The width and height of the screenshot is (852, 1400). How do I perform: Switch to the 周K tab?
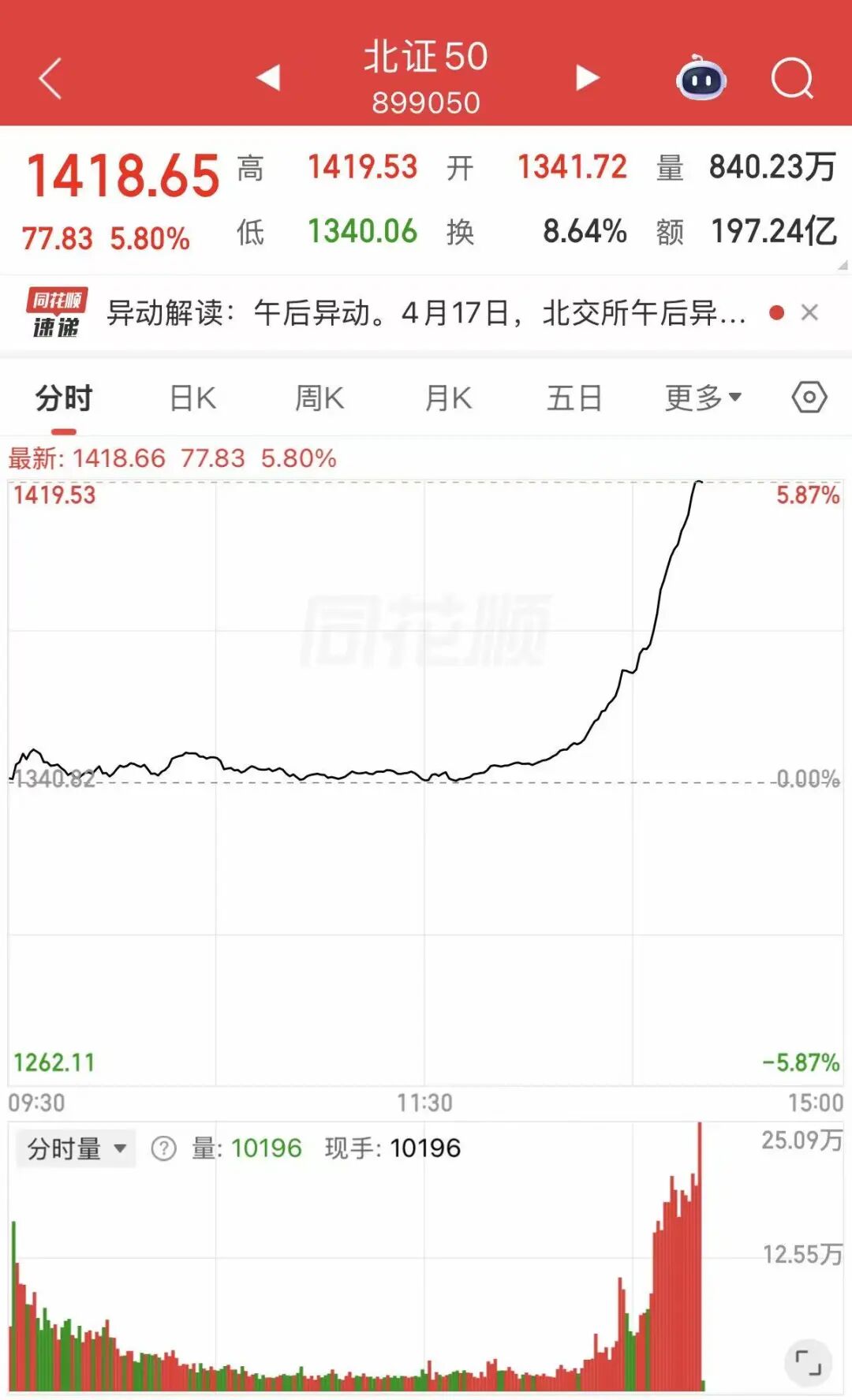click(319, 398)
